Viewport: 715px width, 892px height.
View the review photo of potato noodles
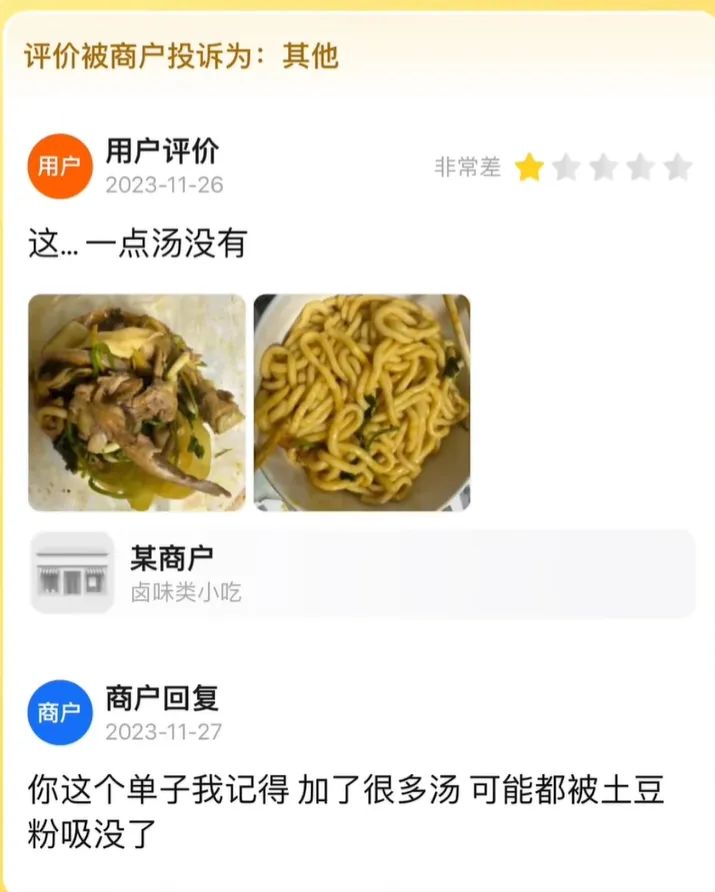pyautogui.click(x=362, y=402)
